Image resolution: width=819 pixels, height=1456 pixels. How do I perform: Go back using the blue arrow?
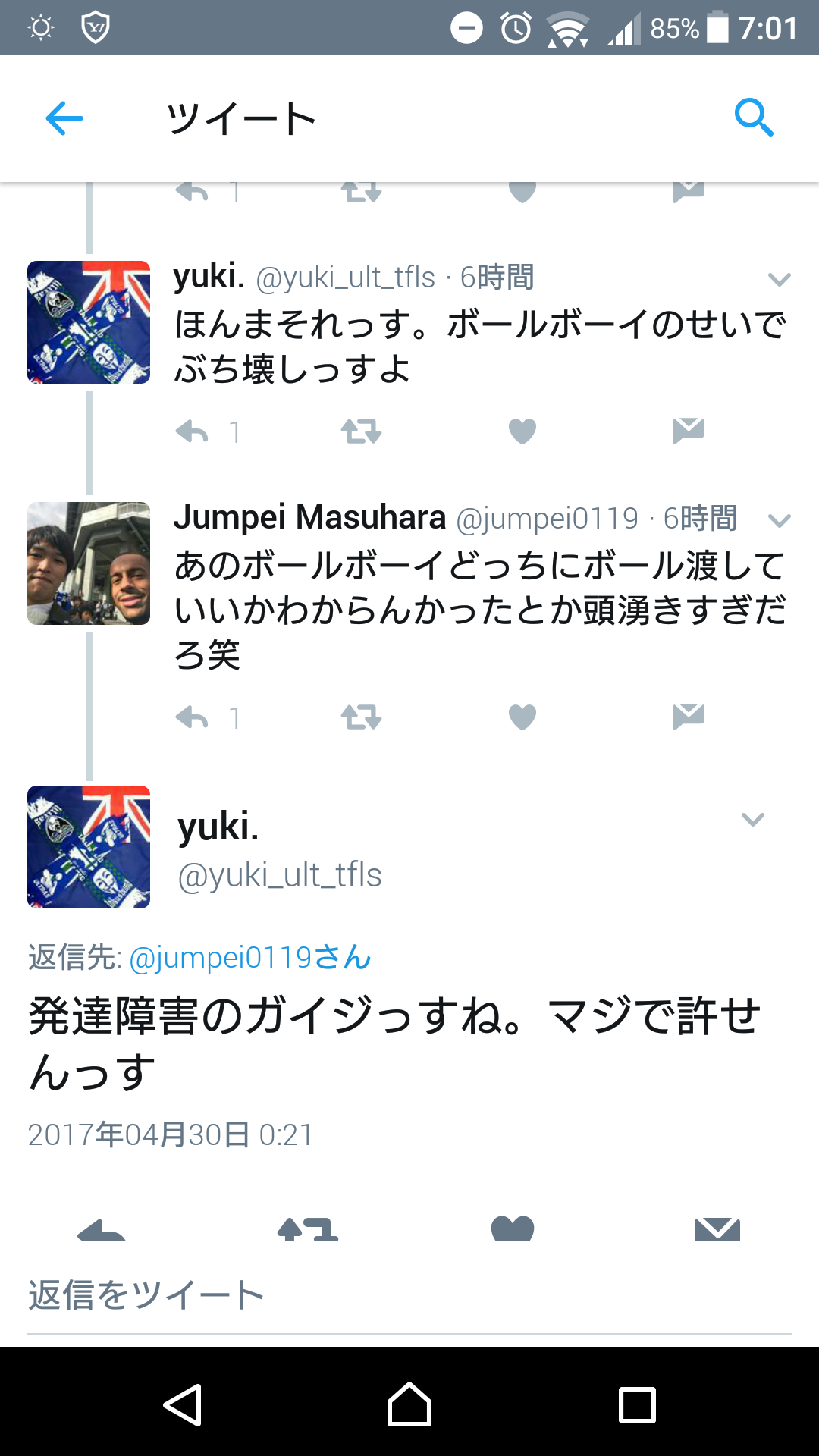tap(64, 118)
